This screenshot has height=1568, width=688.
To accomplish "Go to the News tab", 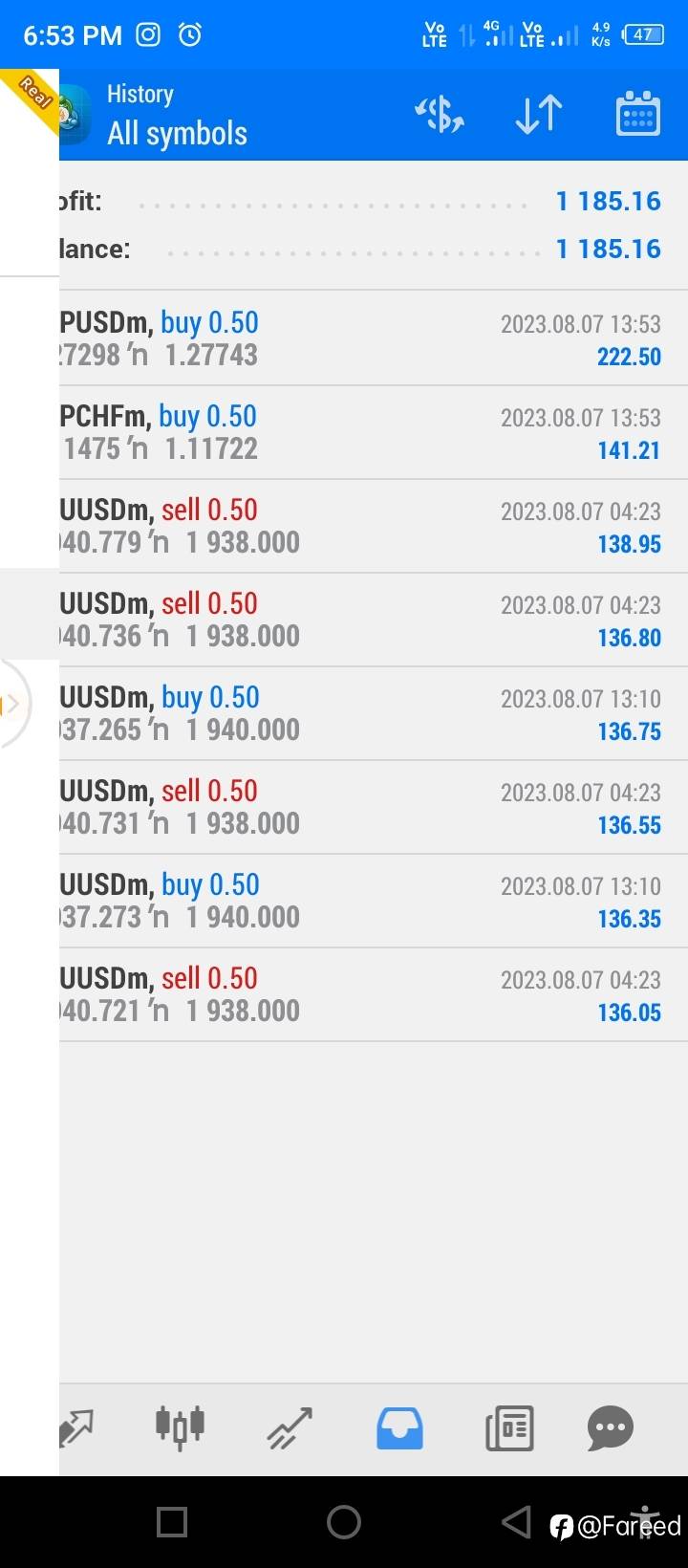I will (x=509, y=1428).
